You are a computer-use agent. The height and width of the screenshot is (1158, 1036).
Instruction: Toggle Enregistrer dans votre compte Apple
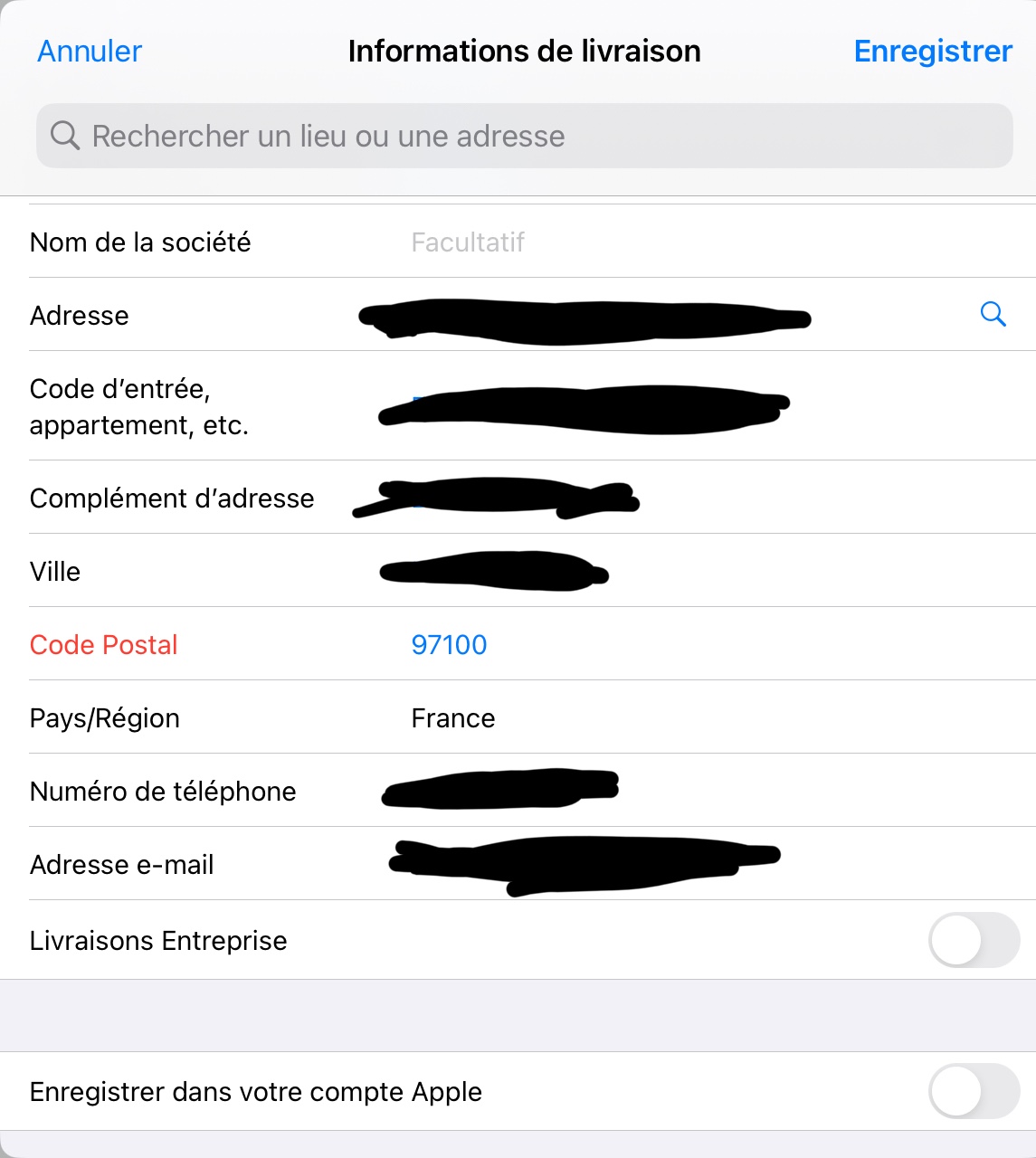tap(973, 1091)
